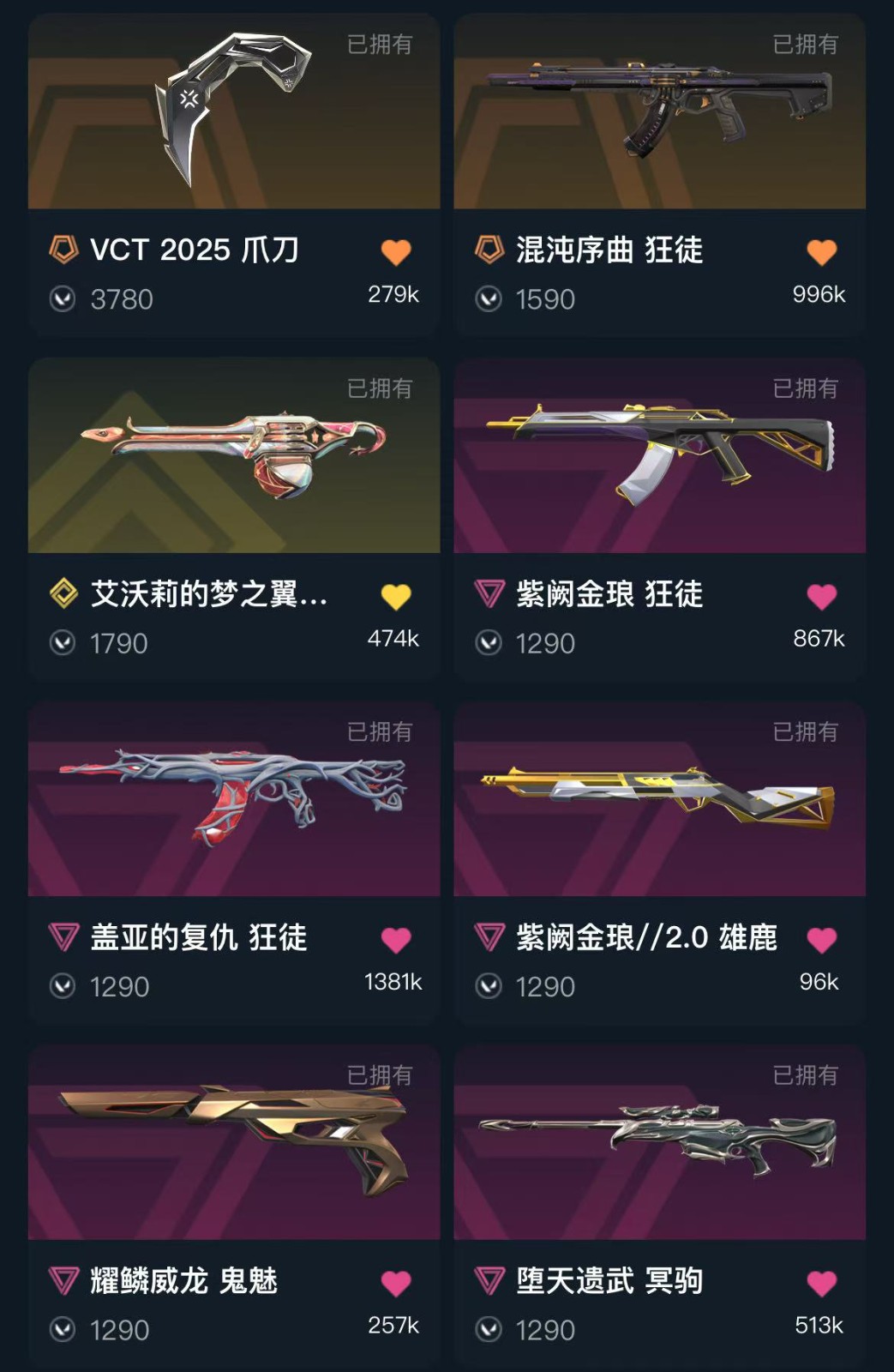Like the 堕天遗武 冥驹 skin
Viewport: 894px width, 1372px height.
tap(821, 1283)
